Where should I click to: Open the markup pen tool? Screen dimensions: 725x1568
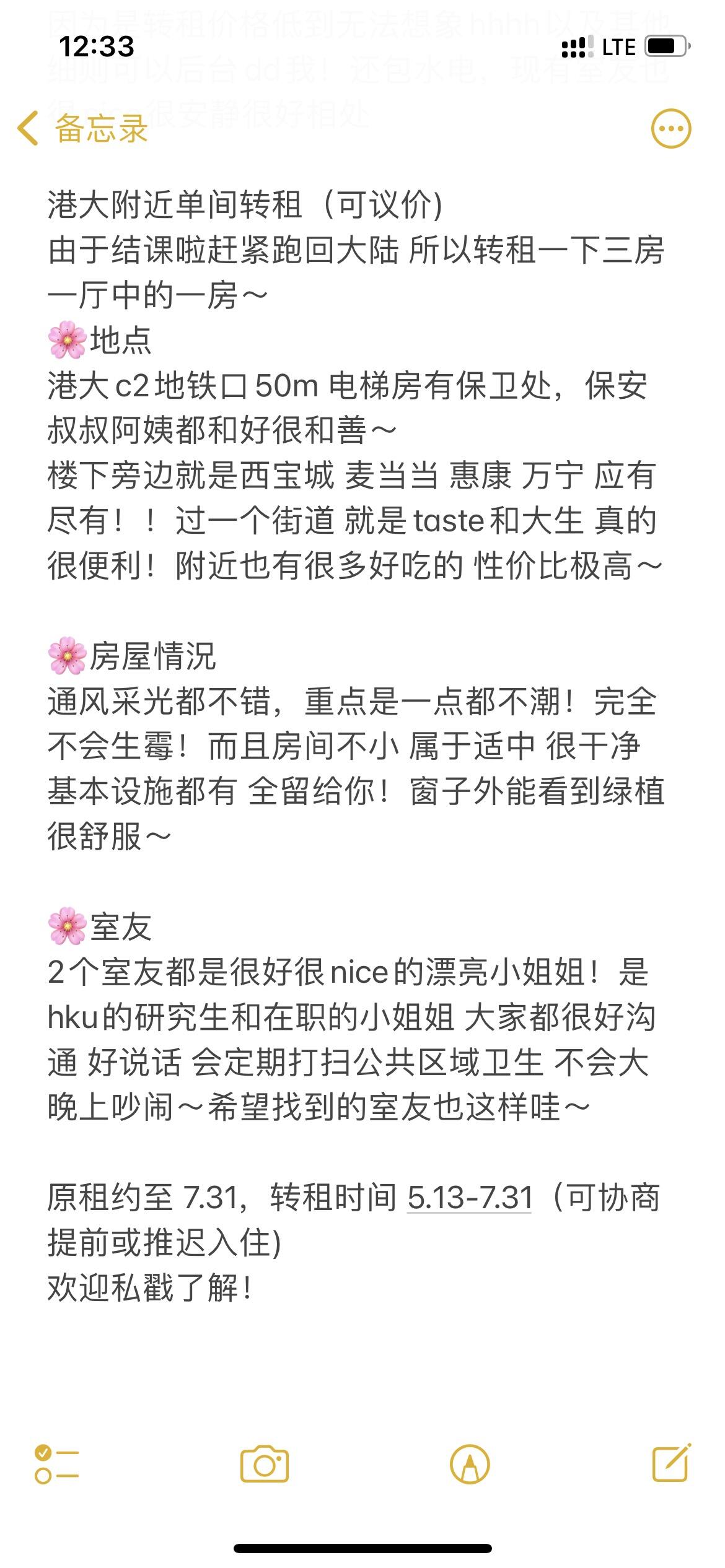click(x=470, y=1464)
